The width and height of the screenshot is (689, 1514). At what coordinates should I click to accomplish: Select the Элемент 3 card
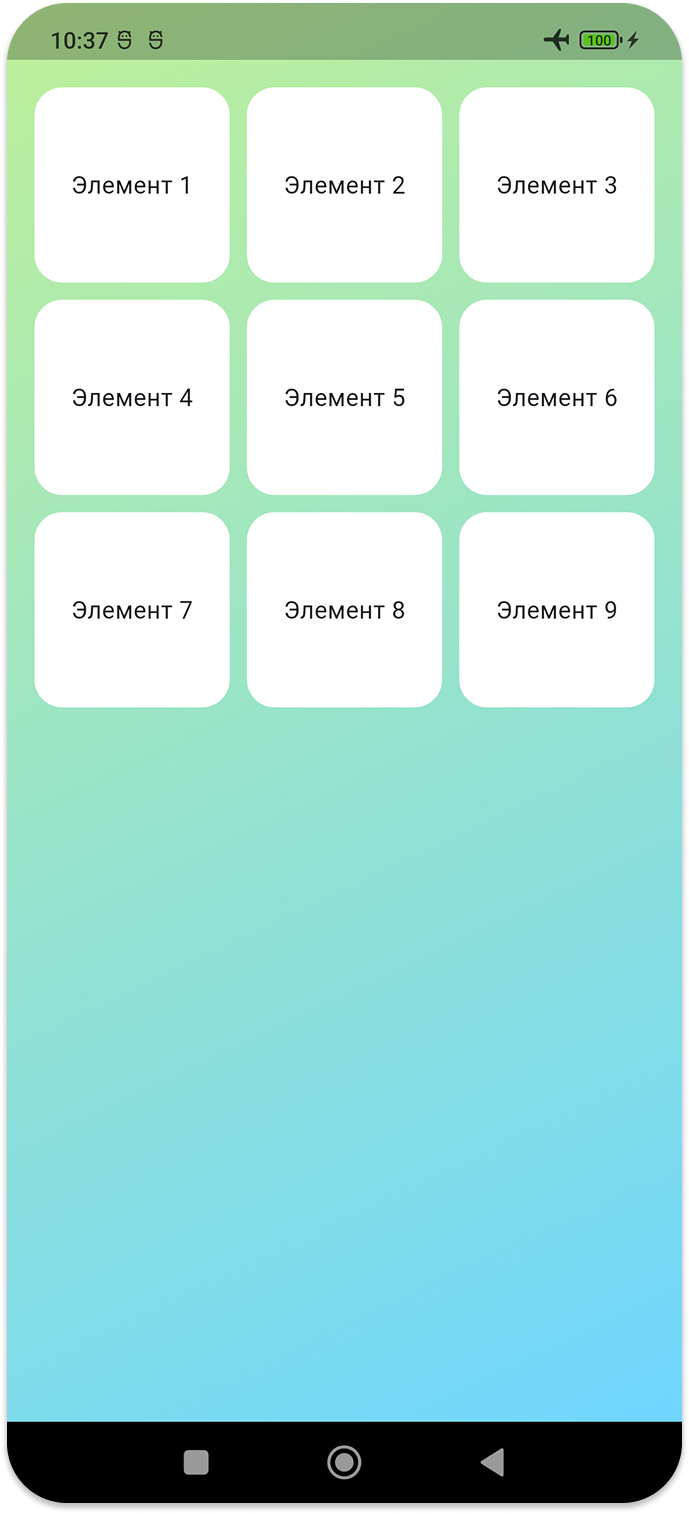pos(556,185)
